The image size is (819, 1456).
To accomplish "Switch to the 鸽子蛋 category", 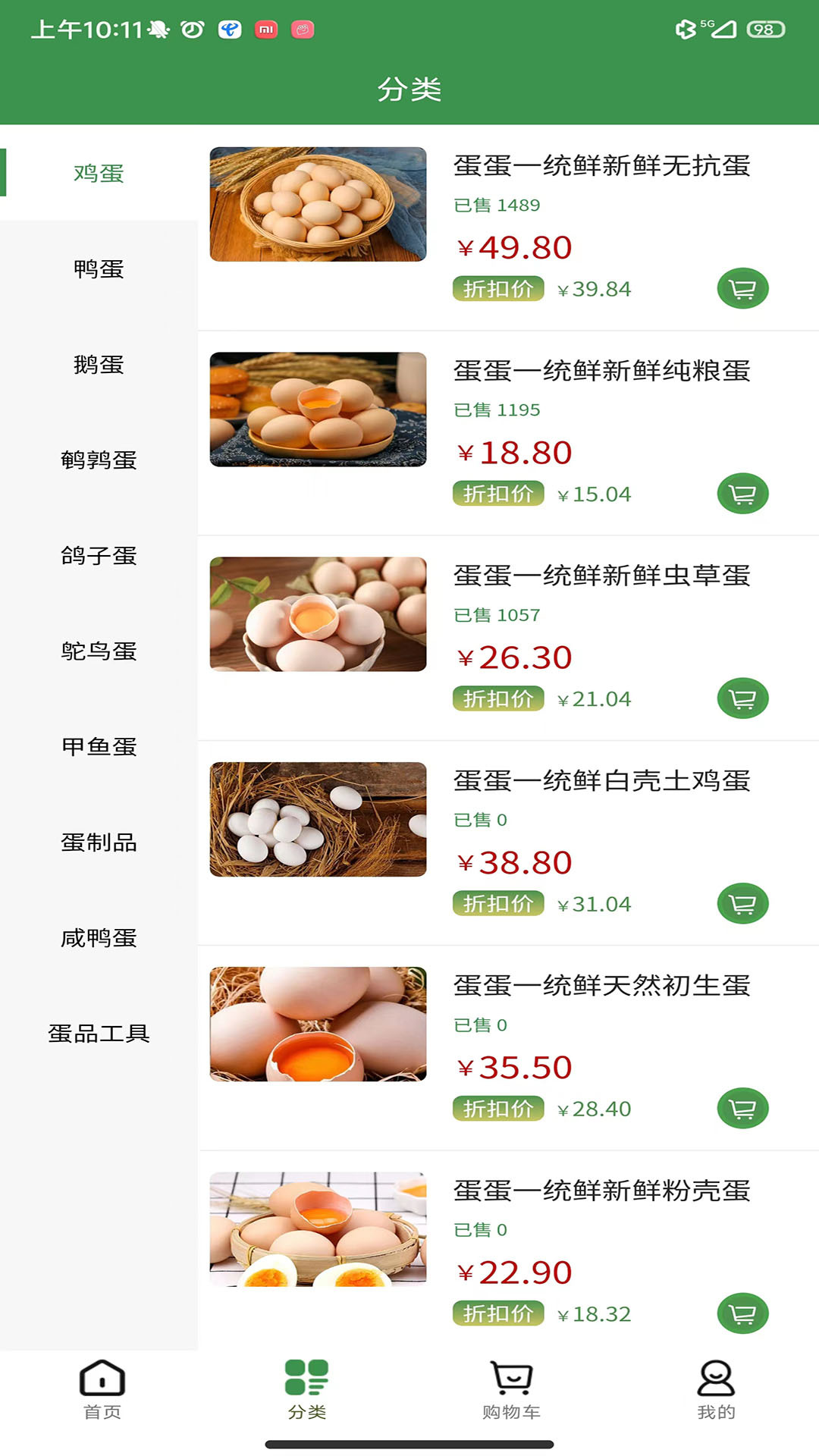I will coord(99,557).
